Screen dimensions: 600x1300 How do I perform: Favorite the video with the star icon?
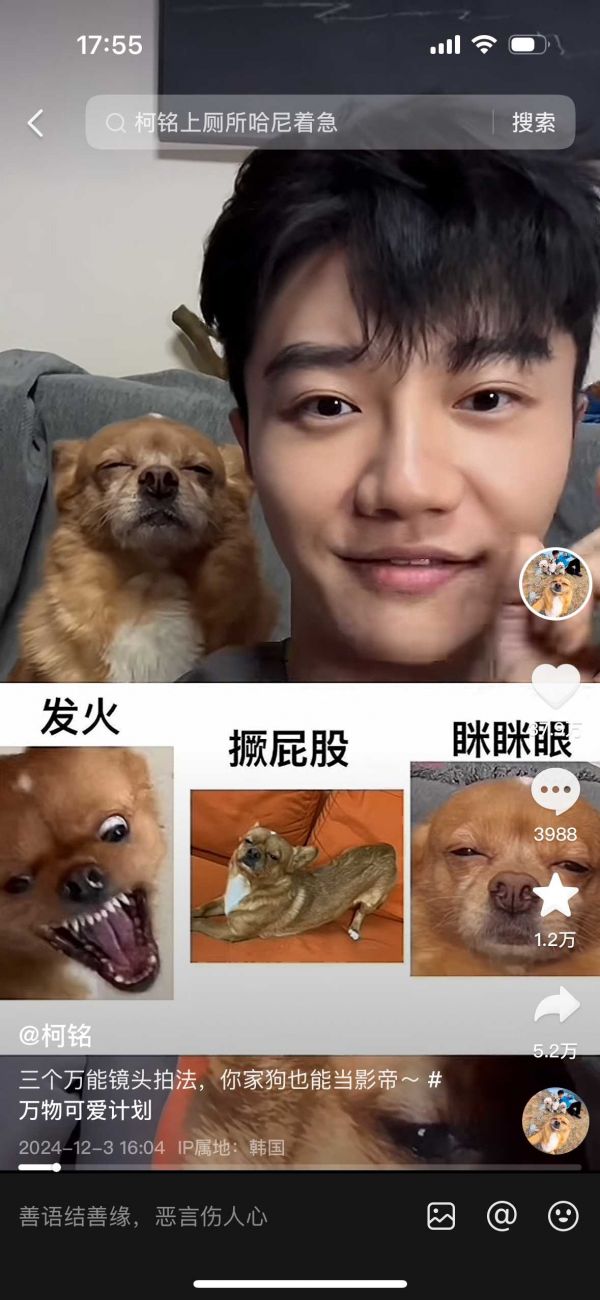click(556, 896)
